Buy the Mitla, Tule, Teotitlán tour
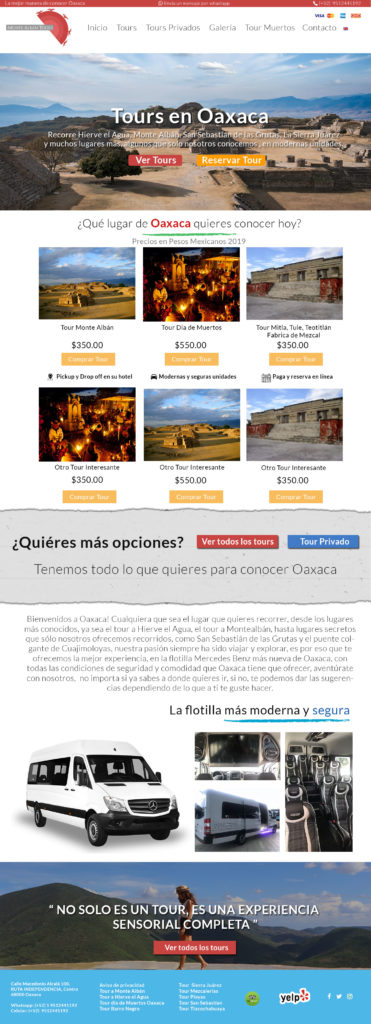The image size is (371, 1024). pyautogui.click(x=296, y=359)
